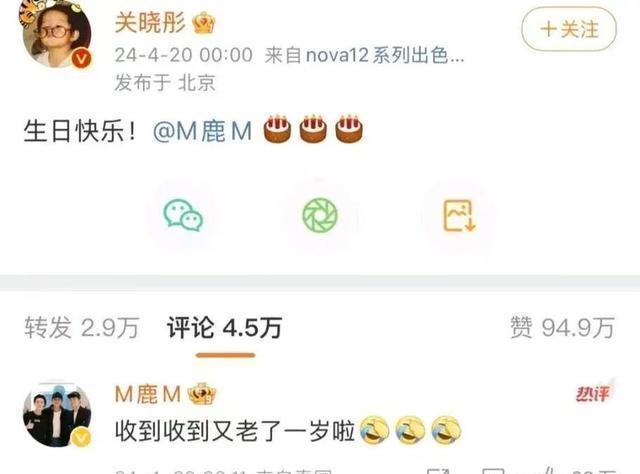Open 关晓彤's profile avatar

click(x=59, y=37)
